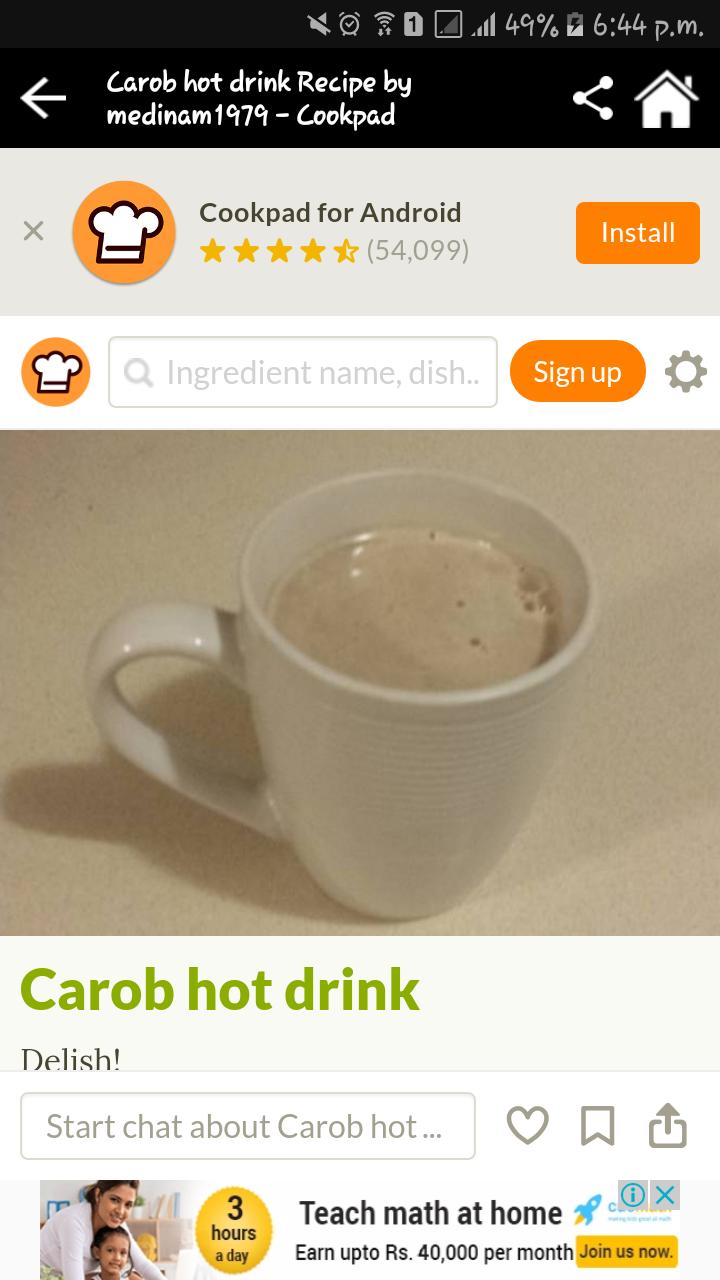
Task: Start chat about Carob hot drink
Action: coord(247,1126)
